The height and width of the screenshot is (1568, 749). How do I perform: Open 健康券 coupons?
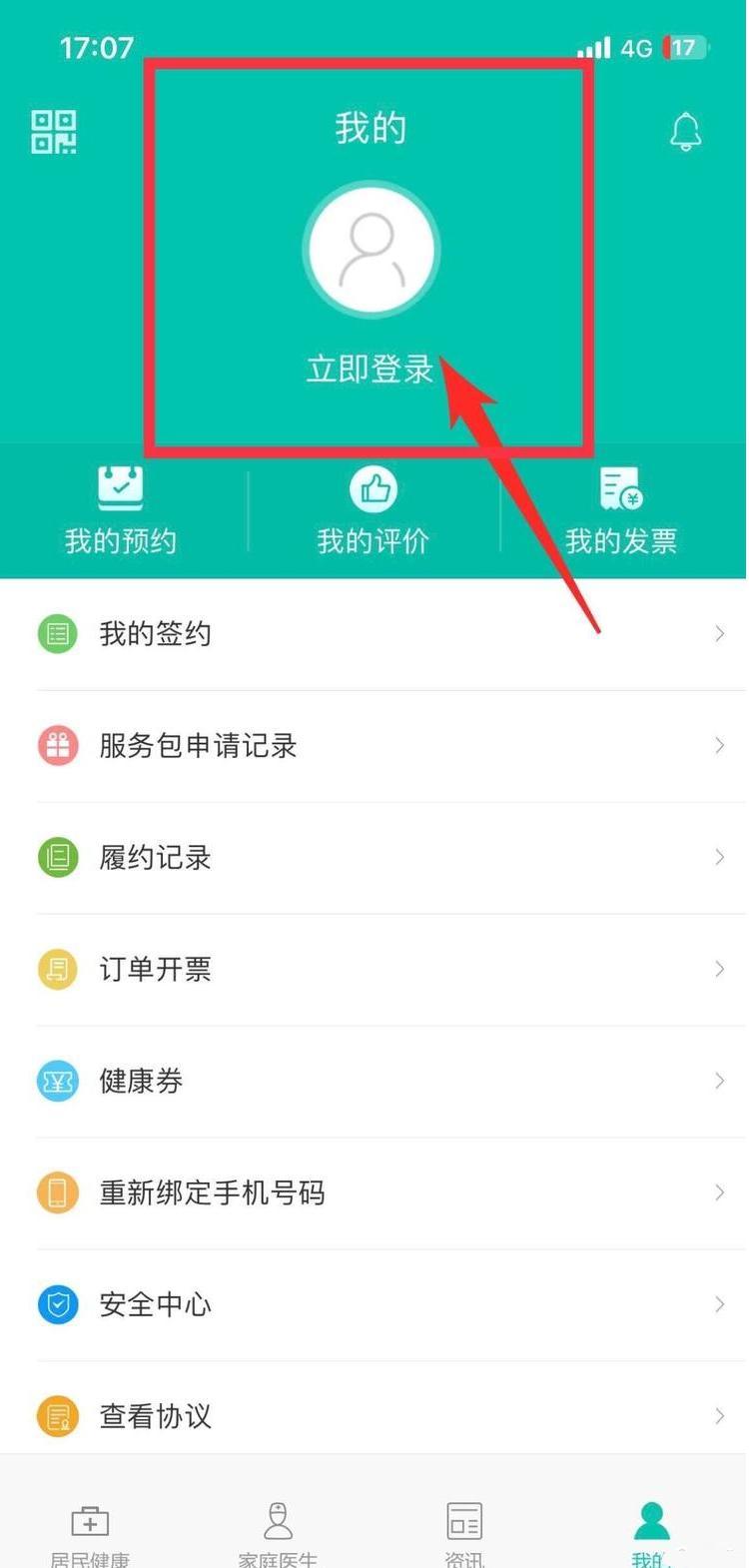tap(379, 1082)
